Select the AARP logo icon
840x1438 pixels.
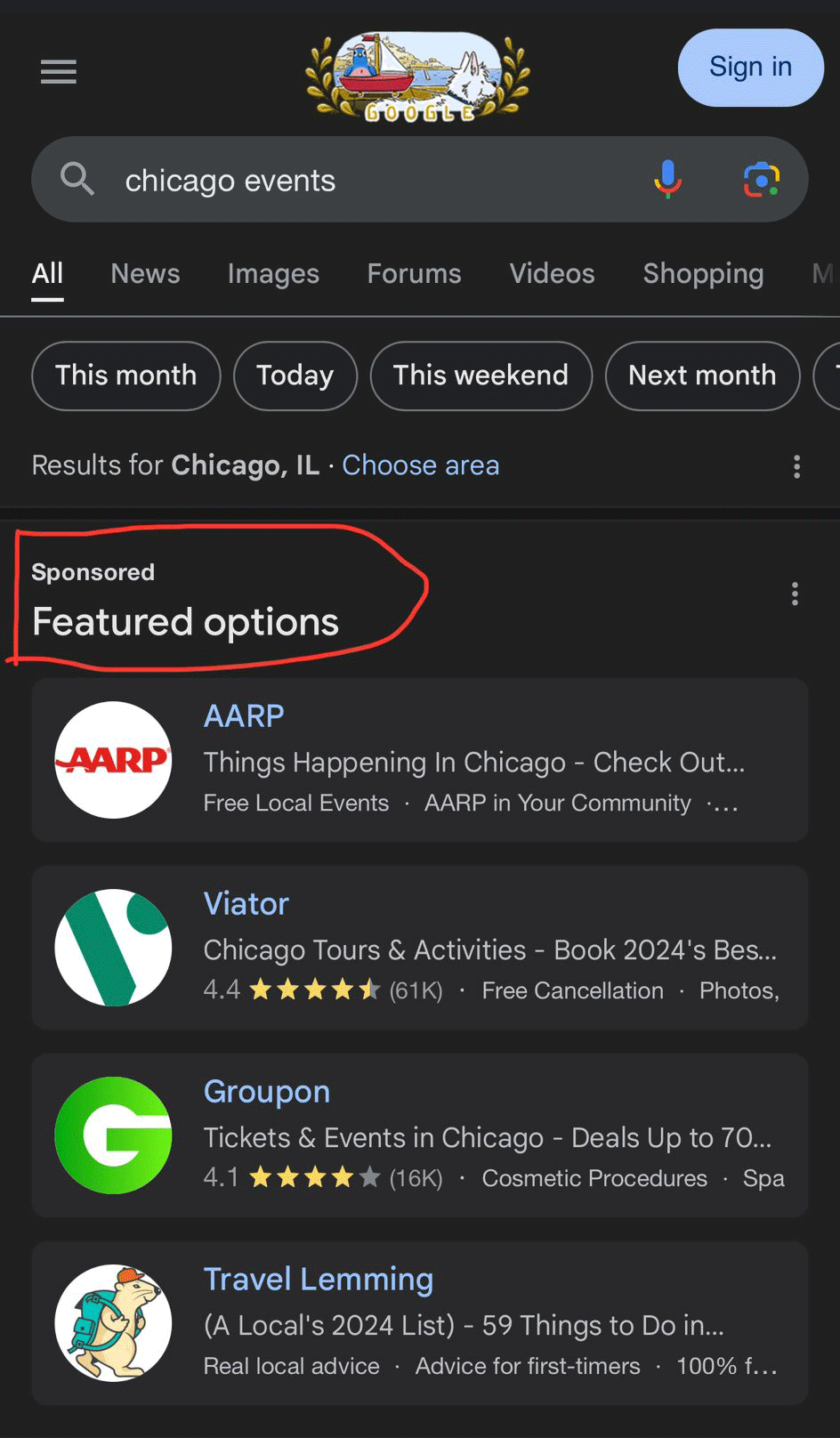click(x=113, y=759)
